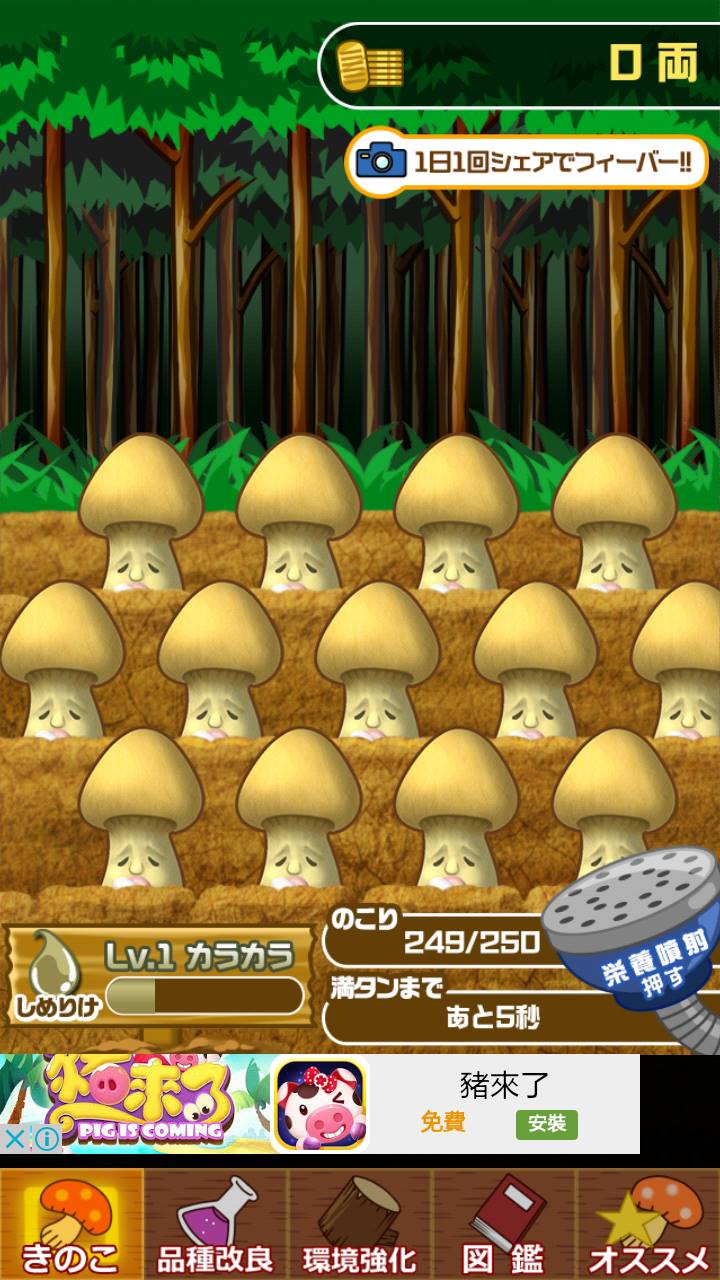Open the 図鑑 encyclopedia tab
This screenshot has width=720, height=1280.
tap(503, 1224)
